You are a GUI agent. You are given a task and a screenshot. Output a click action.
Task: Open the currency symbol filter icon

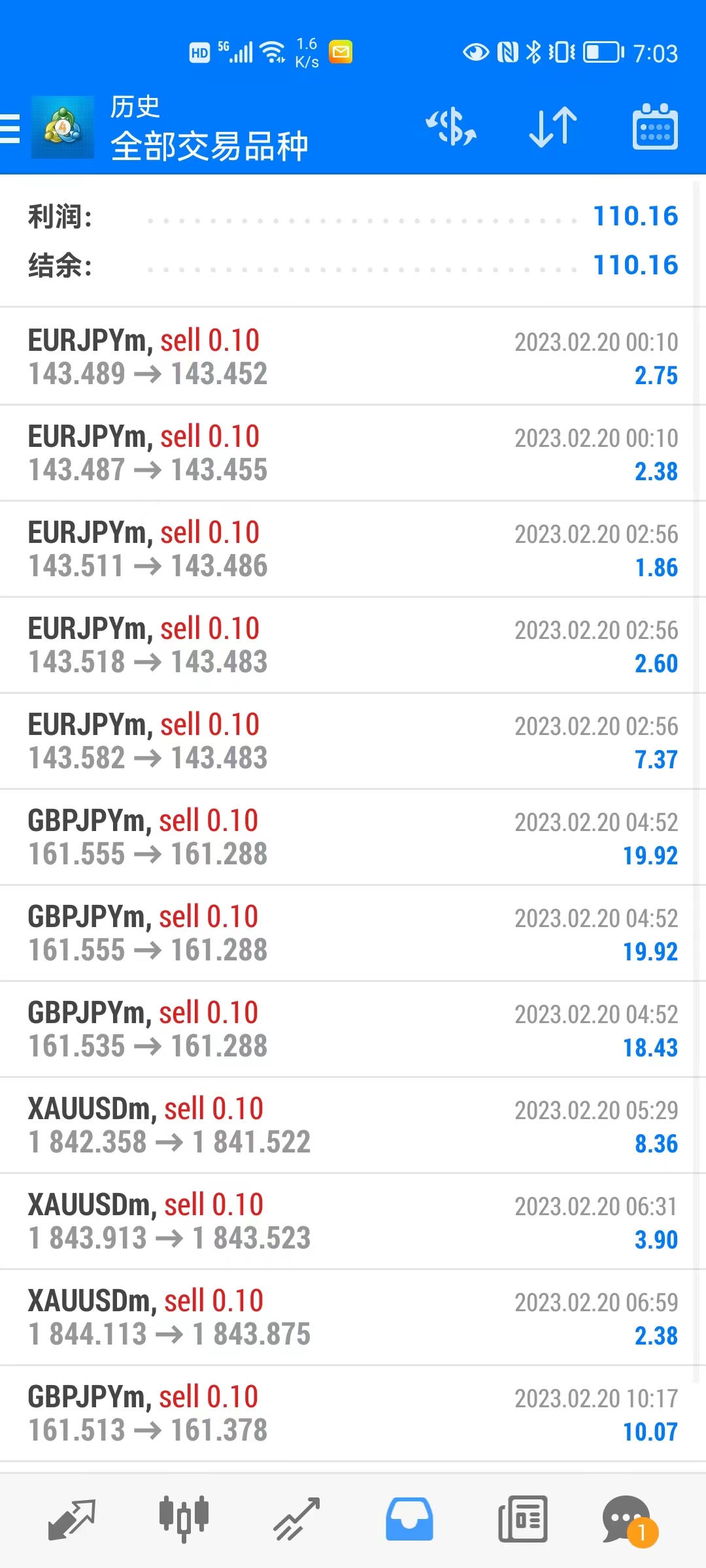451,126
